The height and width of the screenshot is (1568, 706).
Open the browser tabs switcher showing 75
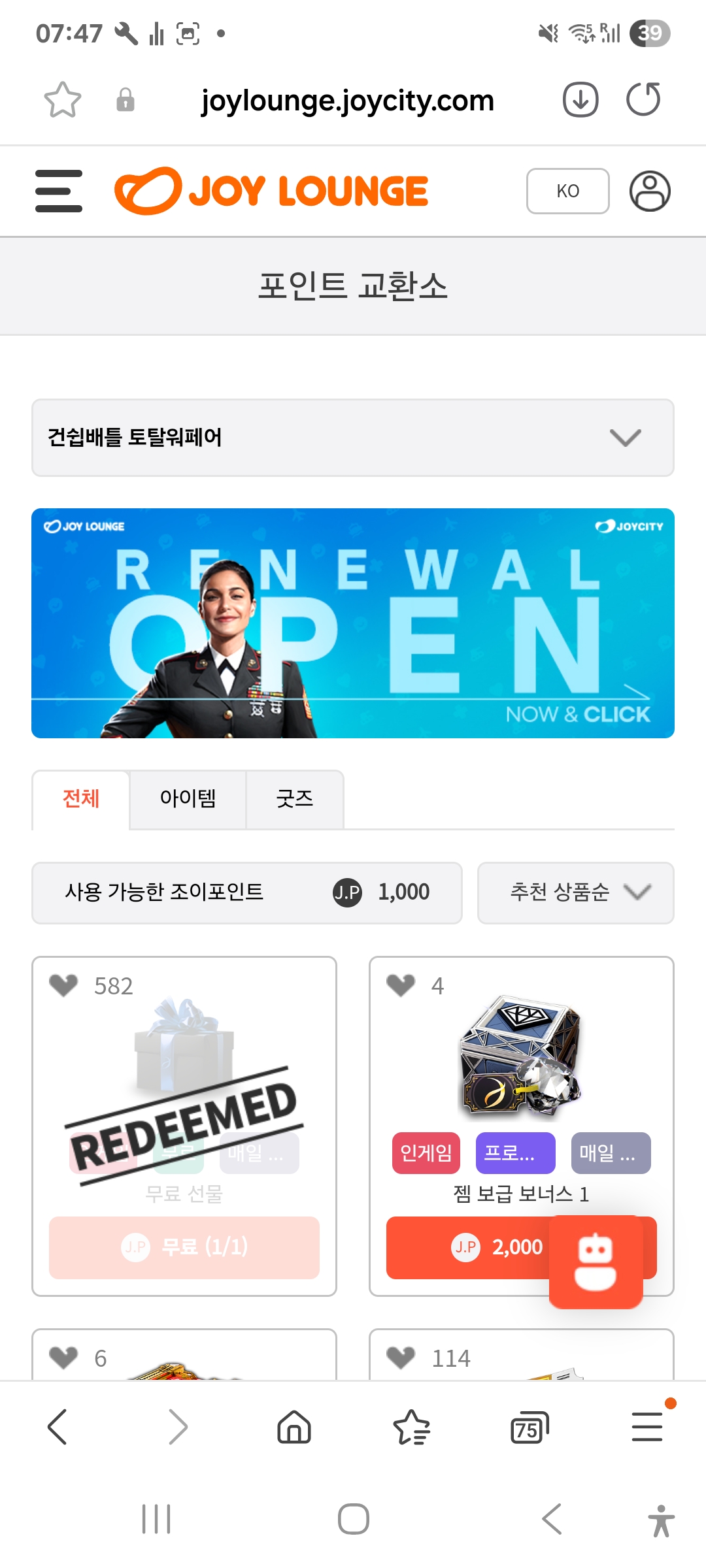[529, 1428]
